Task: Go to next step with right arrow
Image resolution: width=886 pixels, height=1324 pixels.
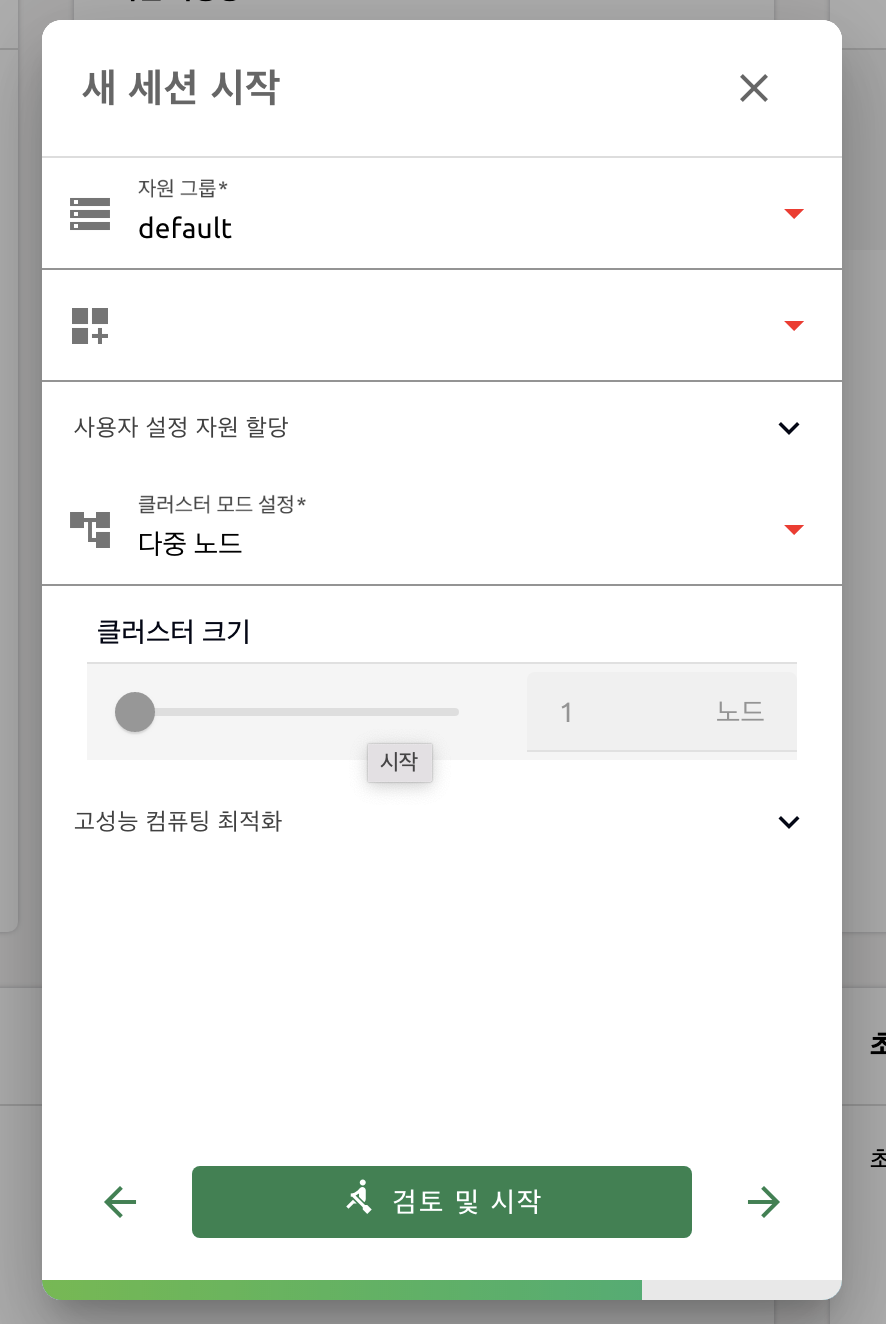Action: tap(763, 1201)
